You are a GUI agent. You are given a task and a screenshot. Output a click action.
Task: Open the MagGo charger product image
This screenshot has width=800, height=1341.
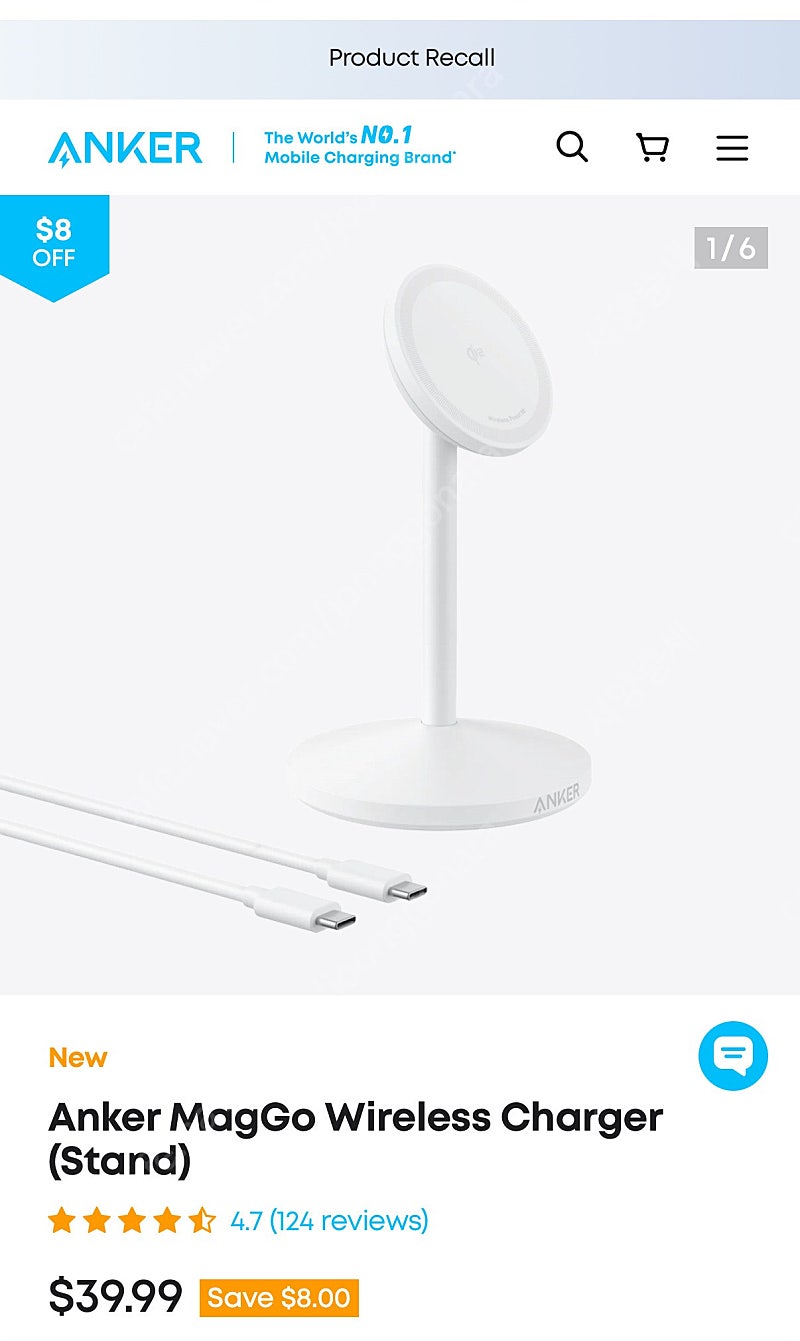400,595
